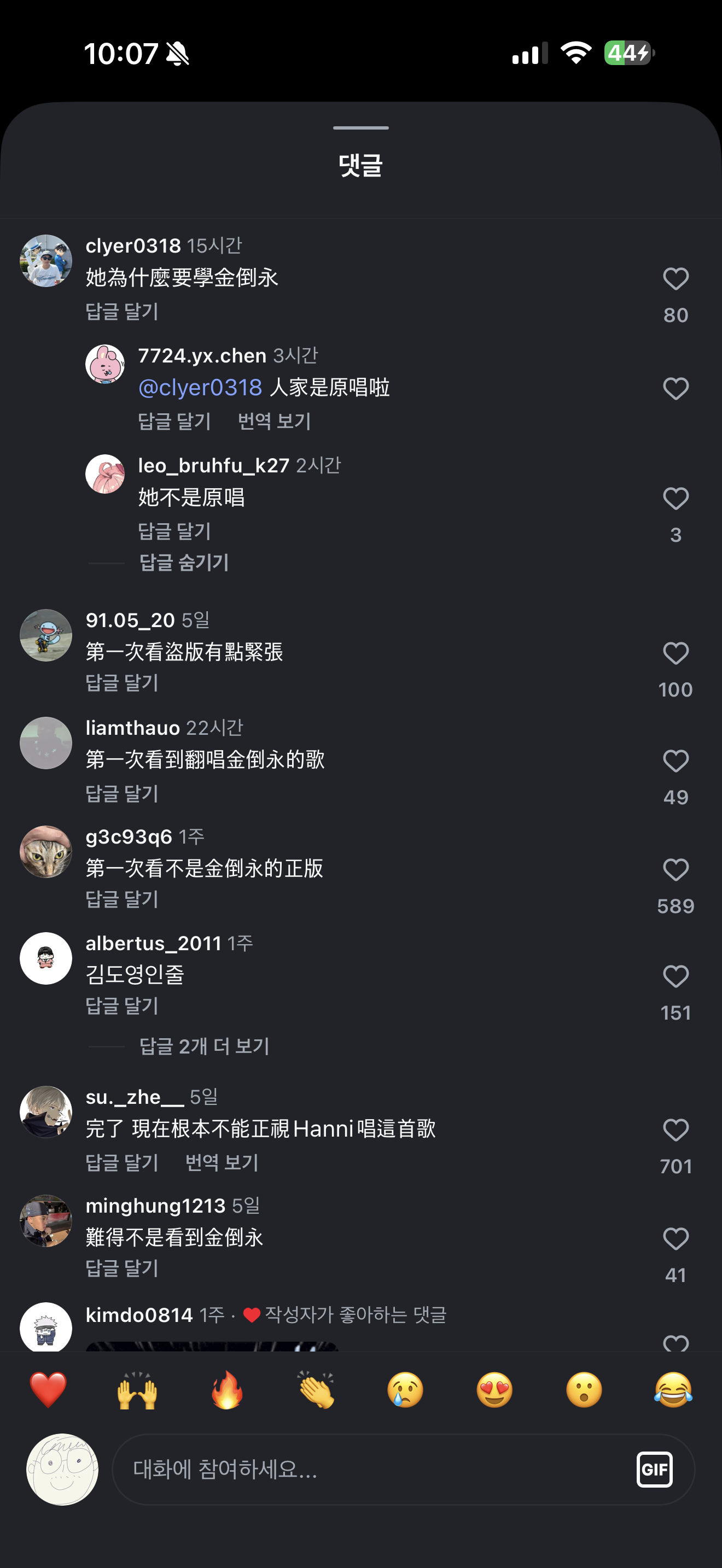Insert the laughing tears emoji
Image resolution: width=722 pixels, height=1568 pixels.
673,1390
